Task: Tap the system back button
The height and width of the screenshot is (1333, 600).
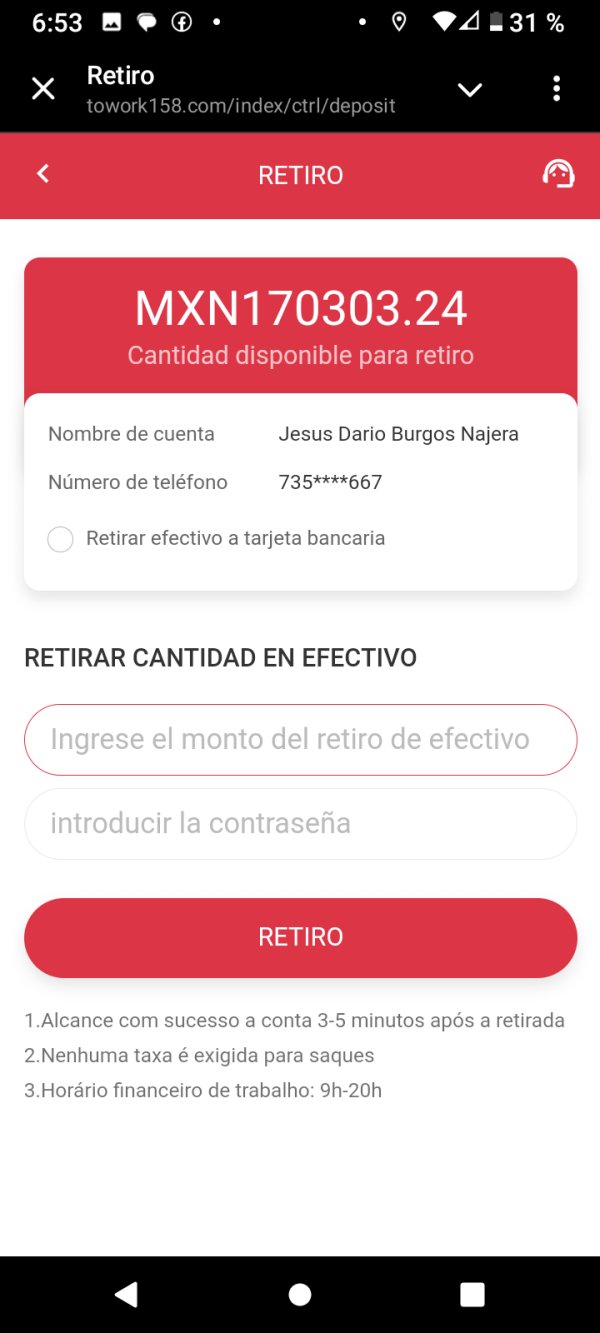Action: [x=126, y=1295]
